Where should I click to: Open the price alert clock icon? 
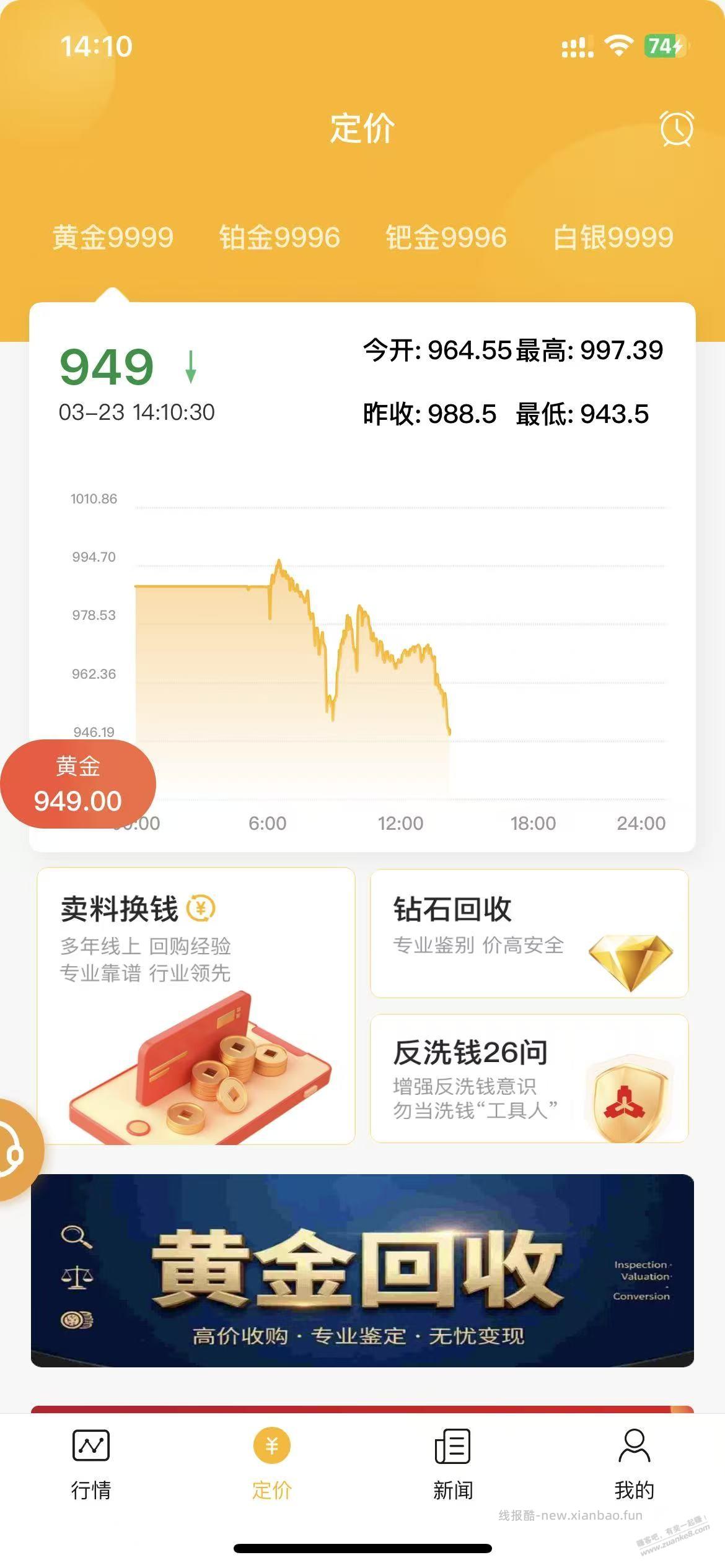(x=677, y=129)
